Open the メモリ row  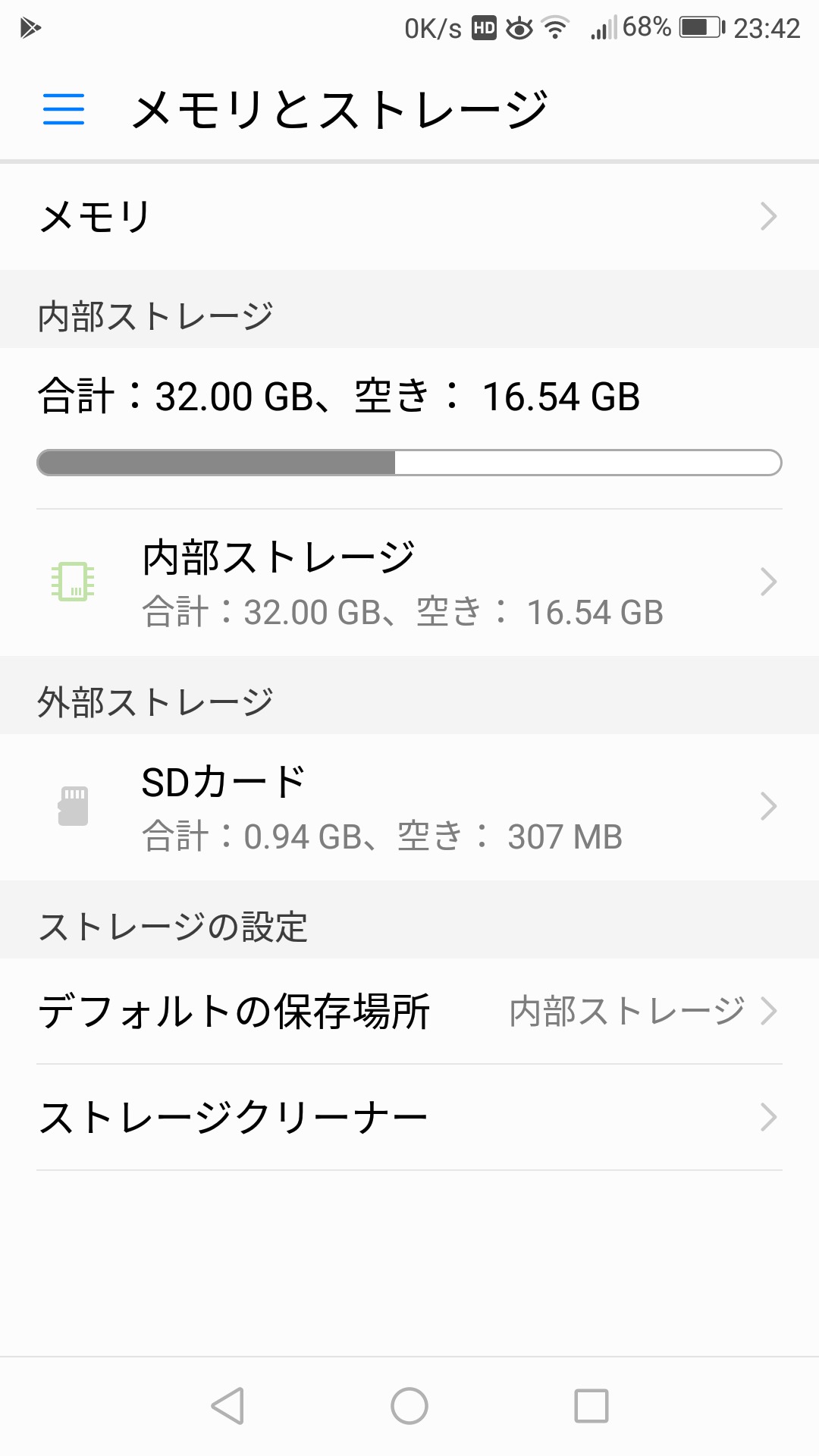[x=409, y=217]
